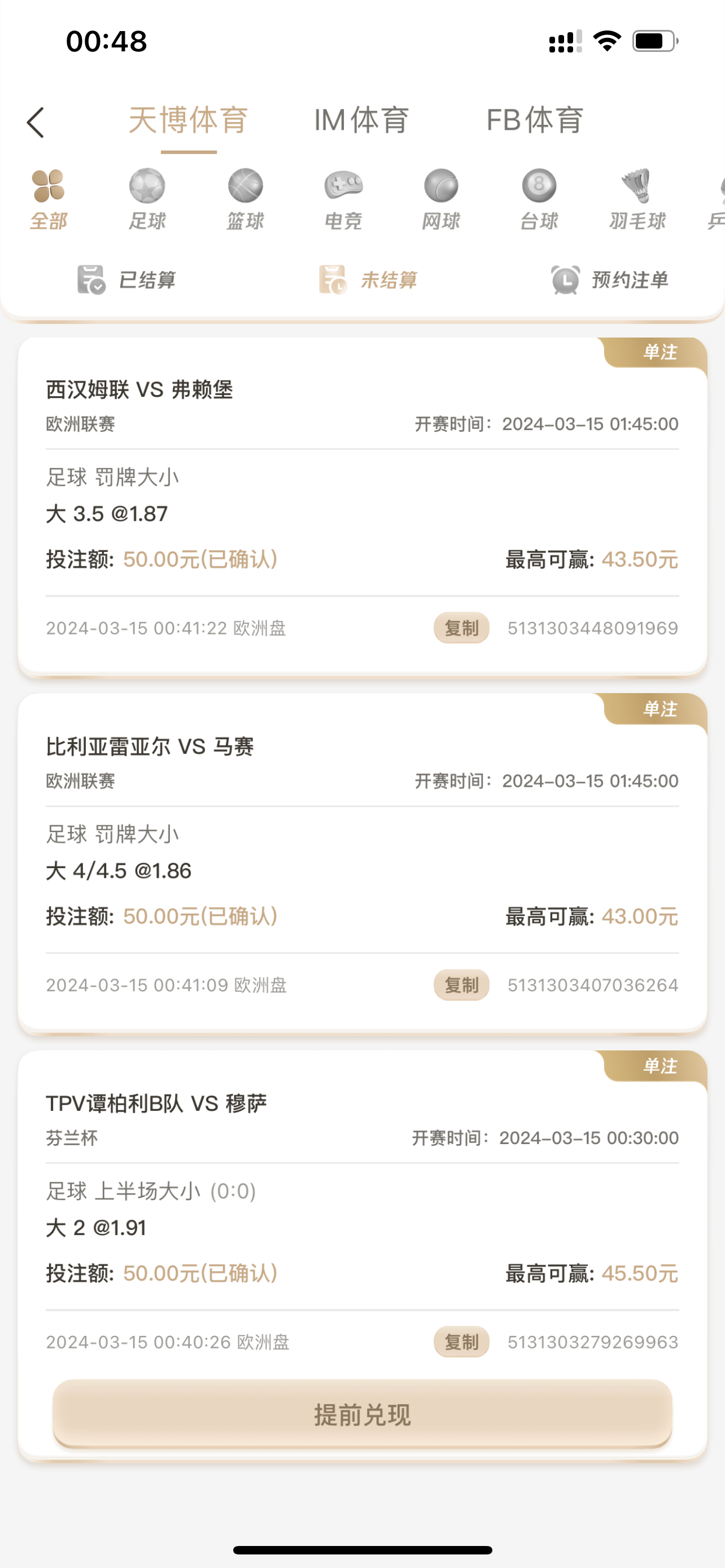Image resolution: width=725 pixels, height=1568 pixels.
Task: Select the 天博体育 tab
Action: (x=188, y=120)
